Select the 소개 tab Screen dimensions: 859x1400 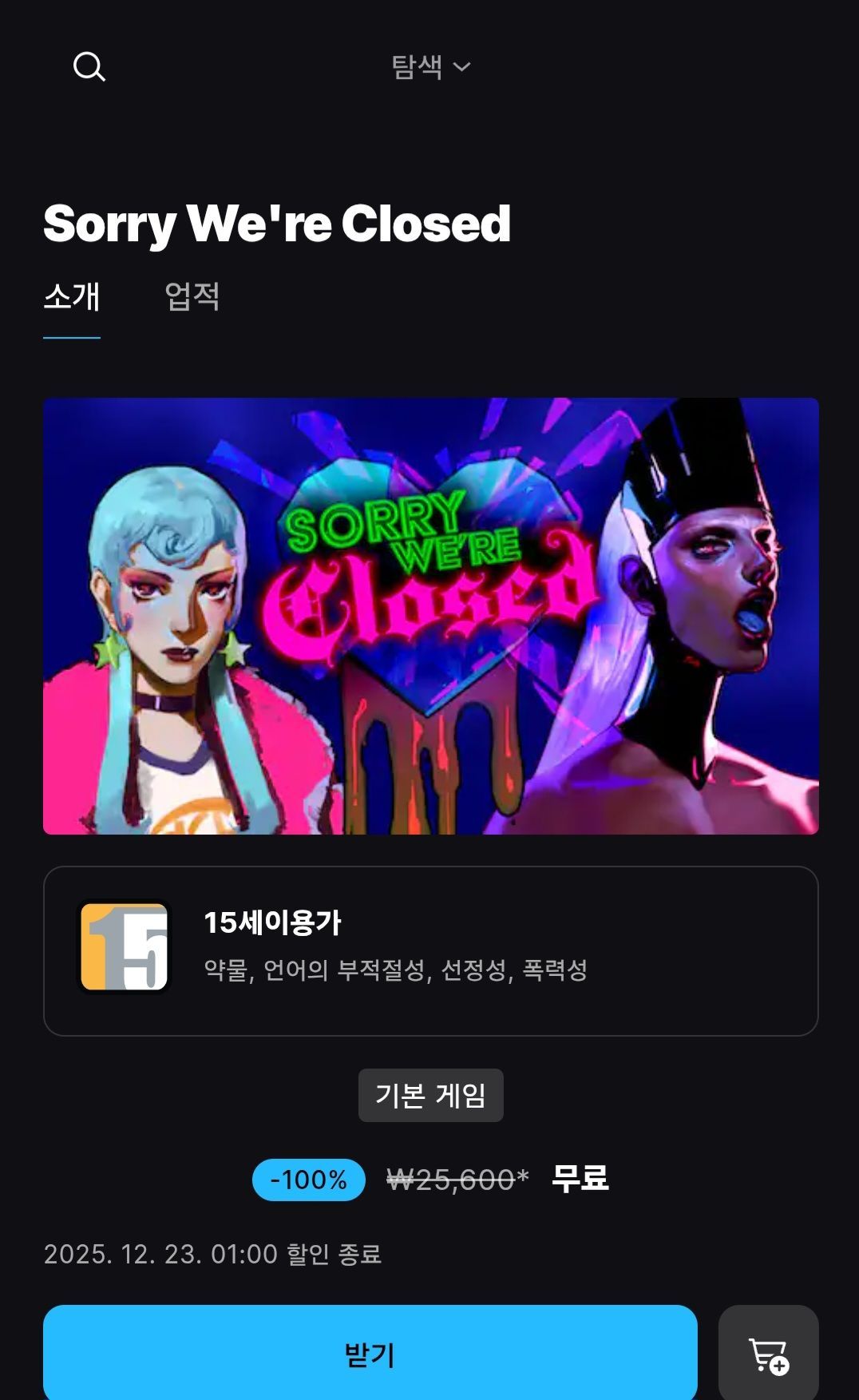tap(72, 296)
